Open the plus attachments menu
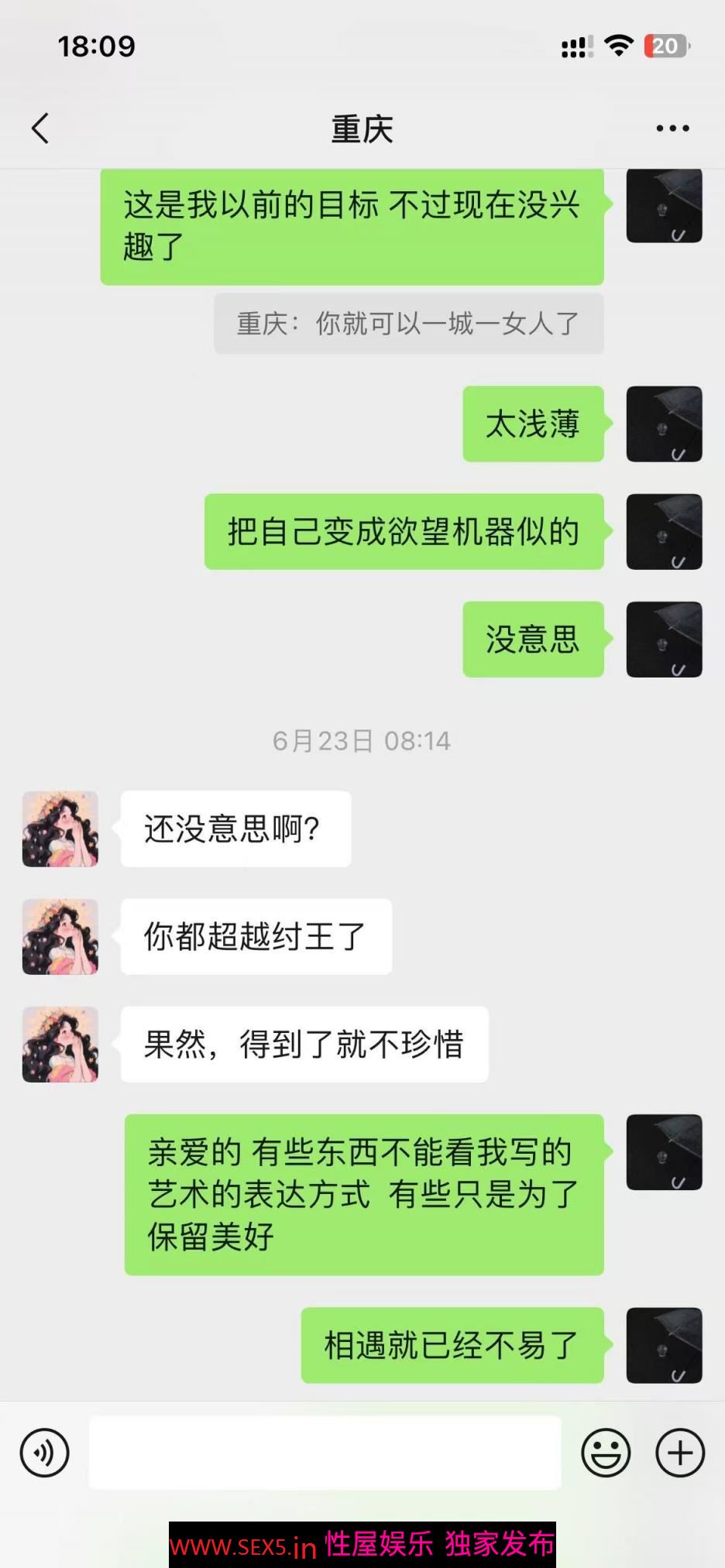This screenshot has width=725, height=1568. (x=680, y=1453)
